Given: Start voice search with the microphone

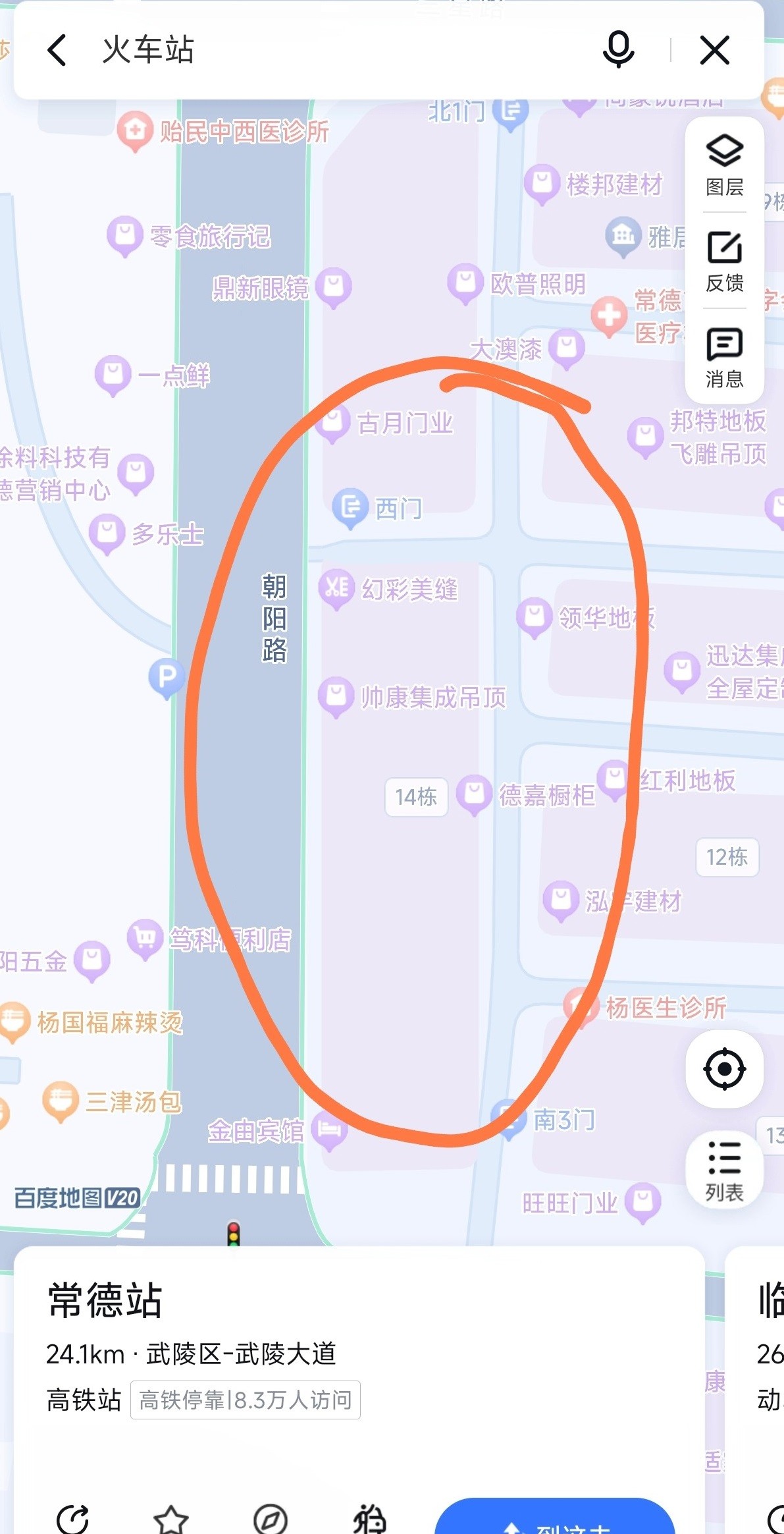Looking at the screenshot, I should coord(618,50).
